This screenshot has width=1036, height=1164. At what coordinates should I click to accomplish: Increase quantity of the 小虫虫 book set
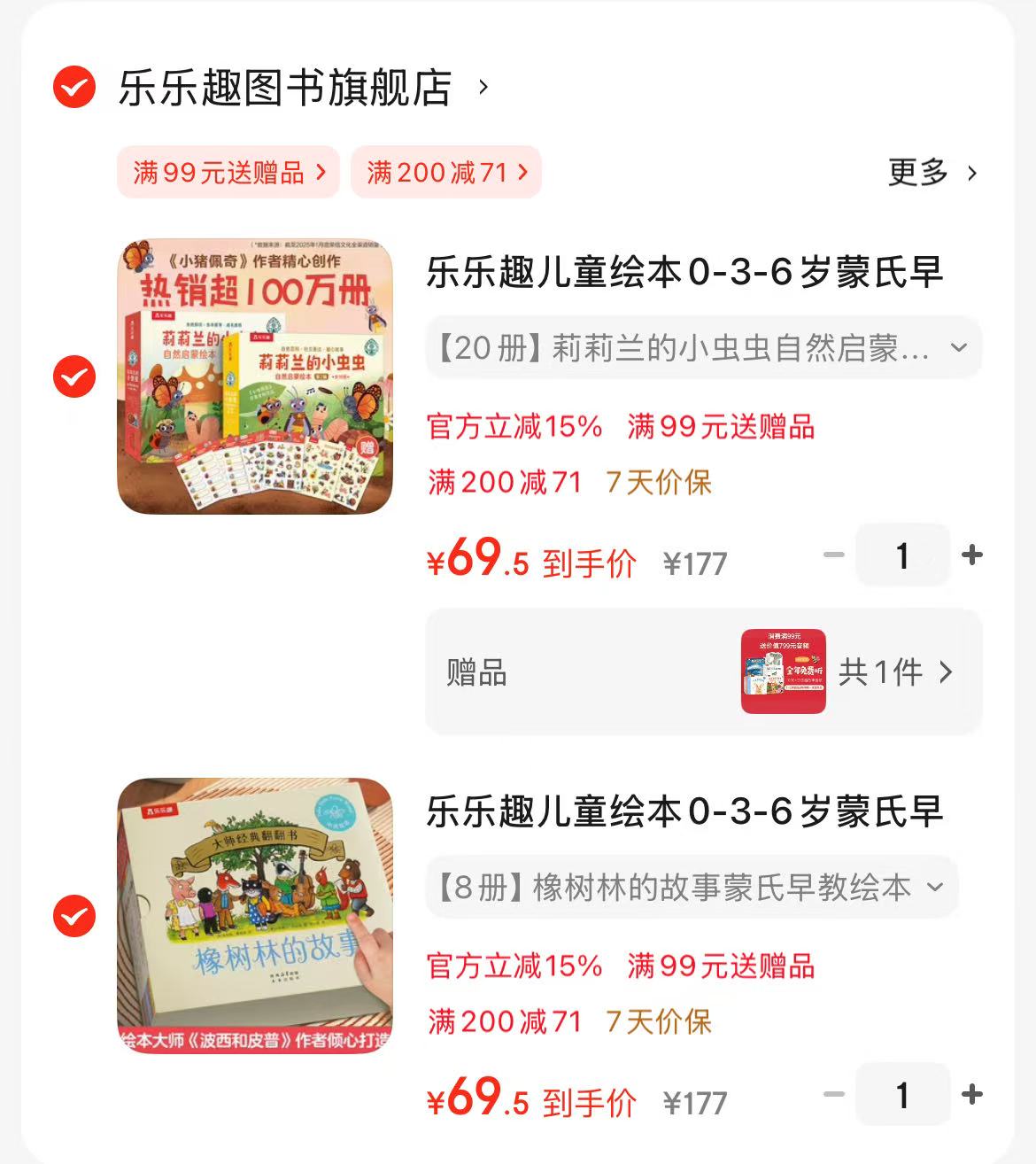(x=972, y=555)
